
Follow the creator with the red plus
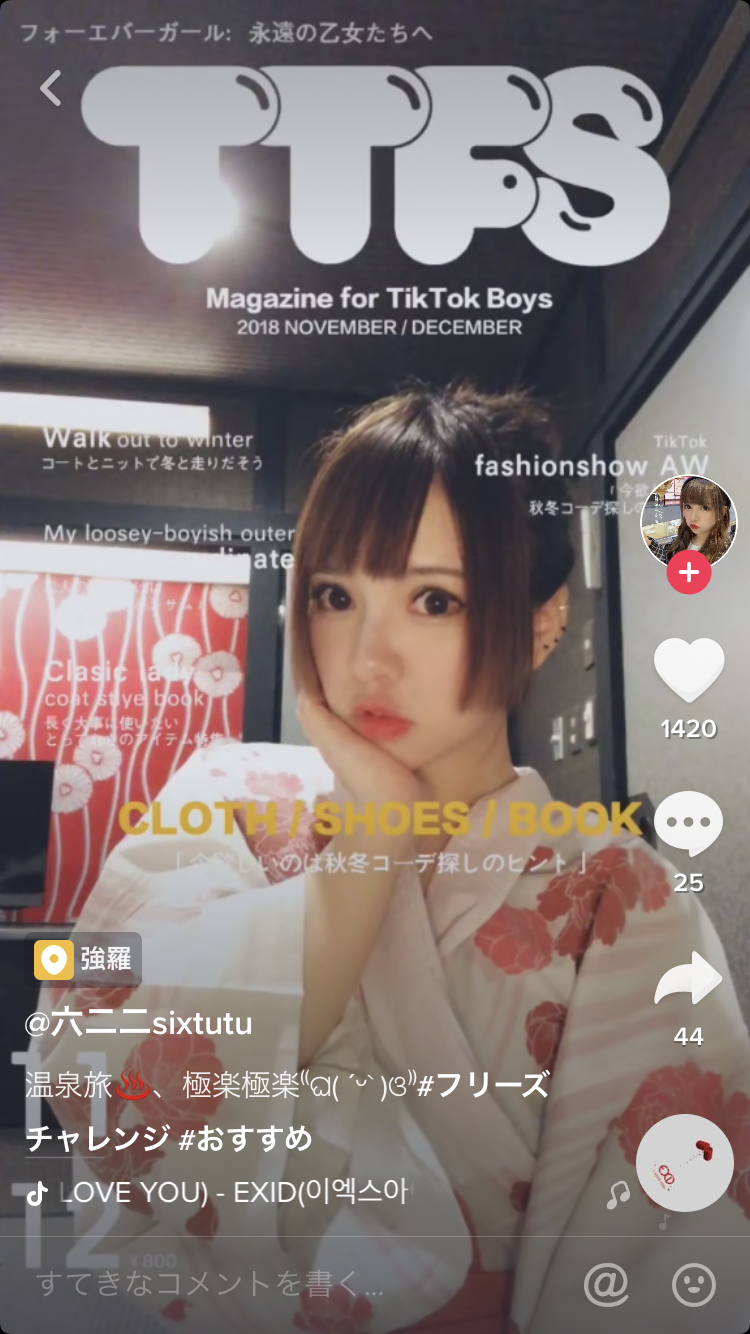click(x=689, y=573)
